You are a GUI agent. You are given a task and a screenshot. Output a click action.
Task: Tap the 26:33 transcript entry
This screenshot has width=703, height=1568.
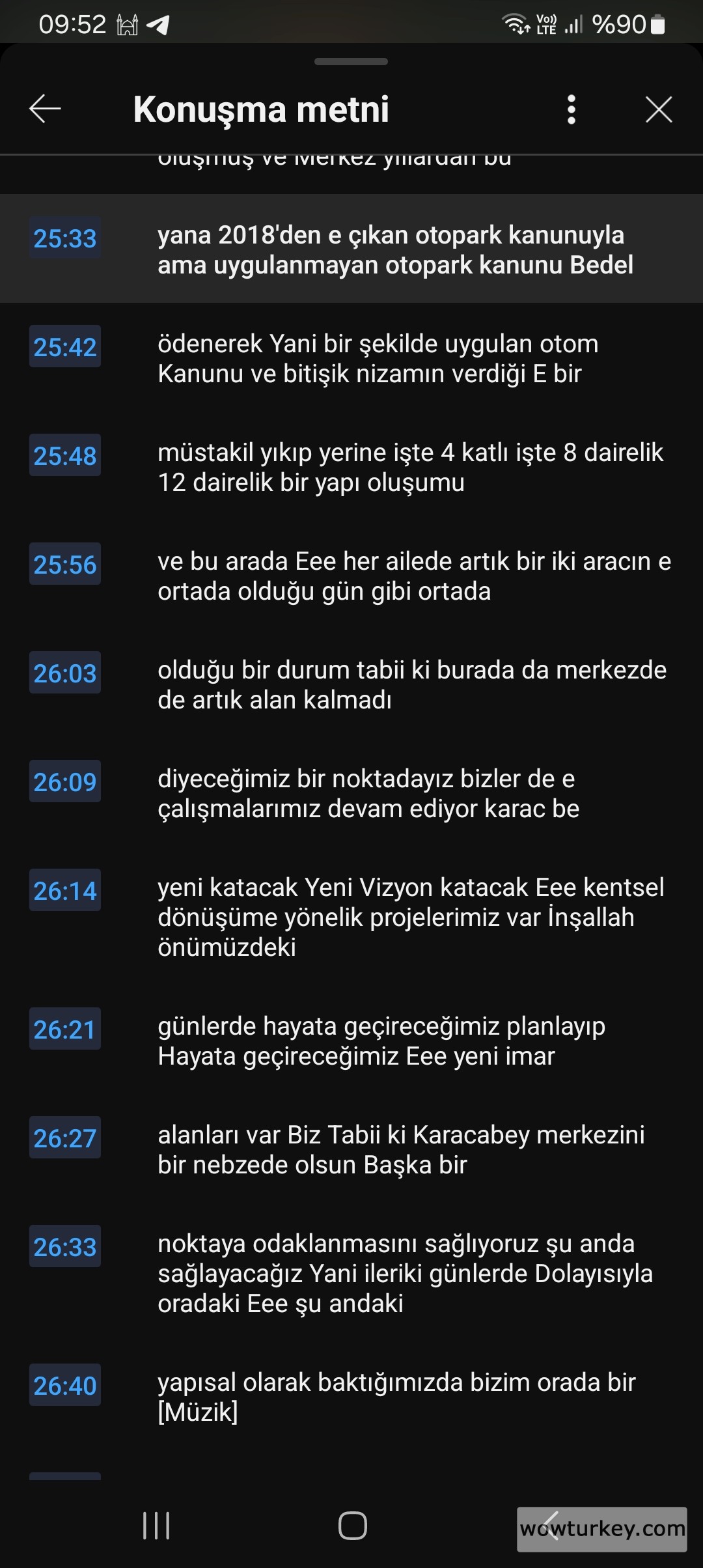[x=351, y=1273]
